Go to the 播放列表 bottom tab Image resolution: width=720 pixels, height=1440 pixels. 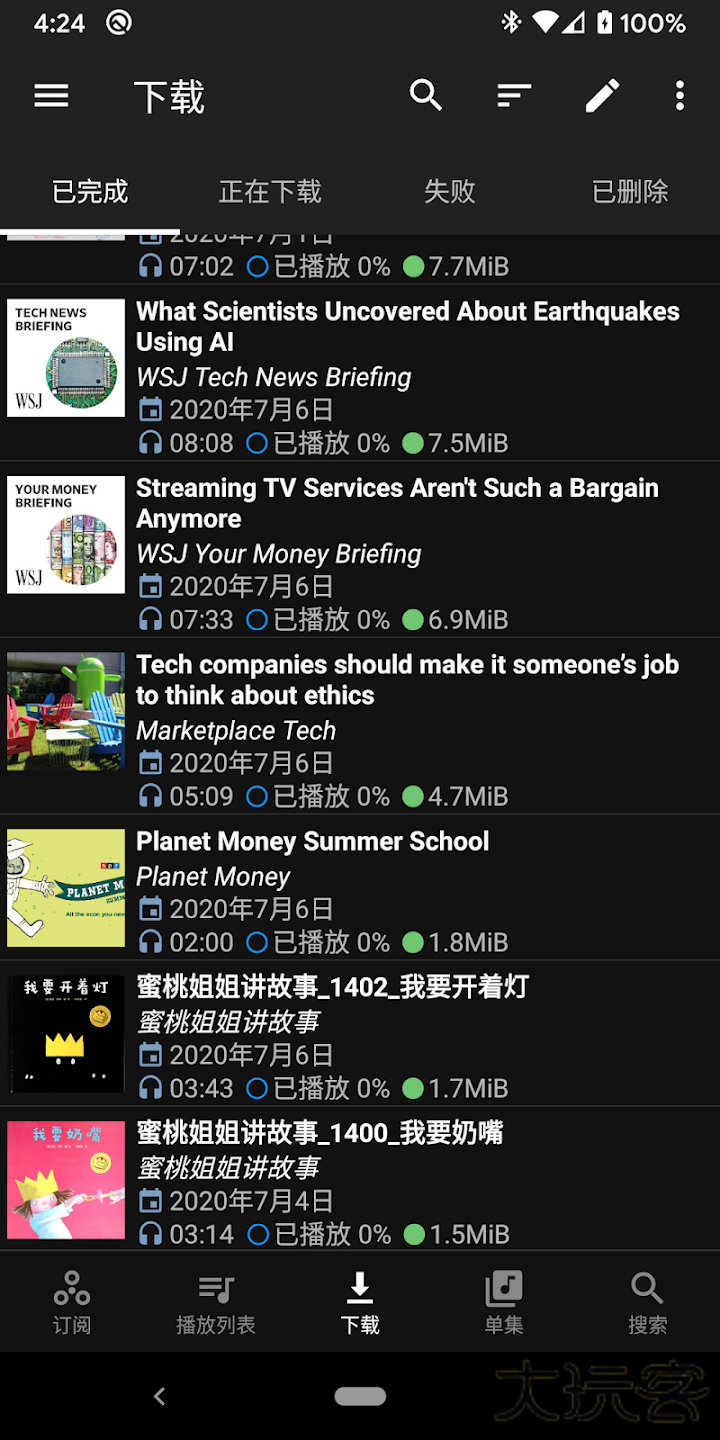click(216, 1302)
